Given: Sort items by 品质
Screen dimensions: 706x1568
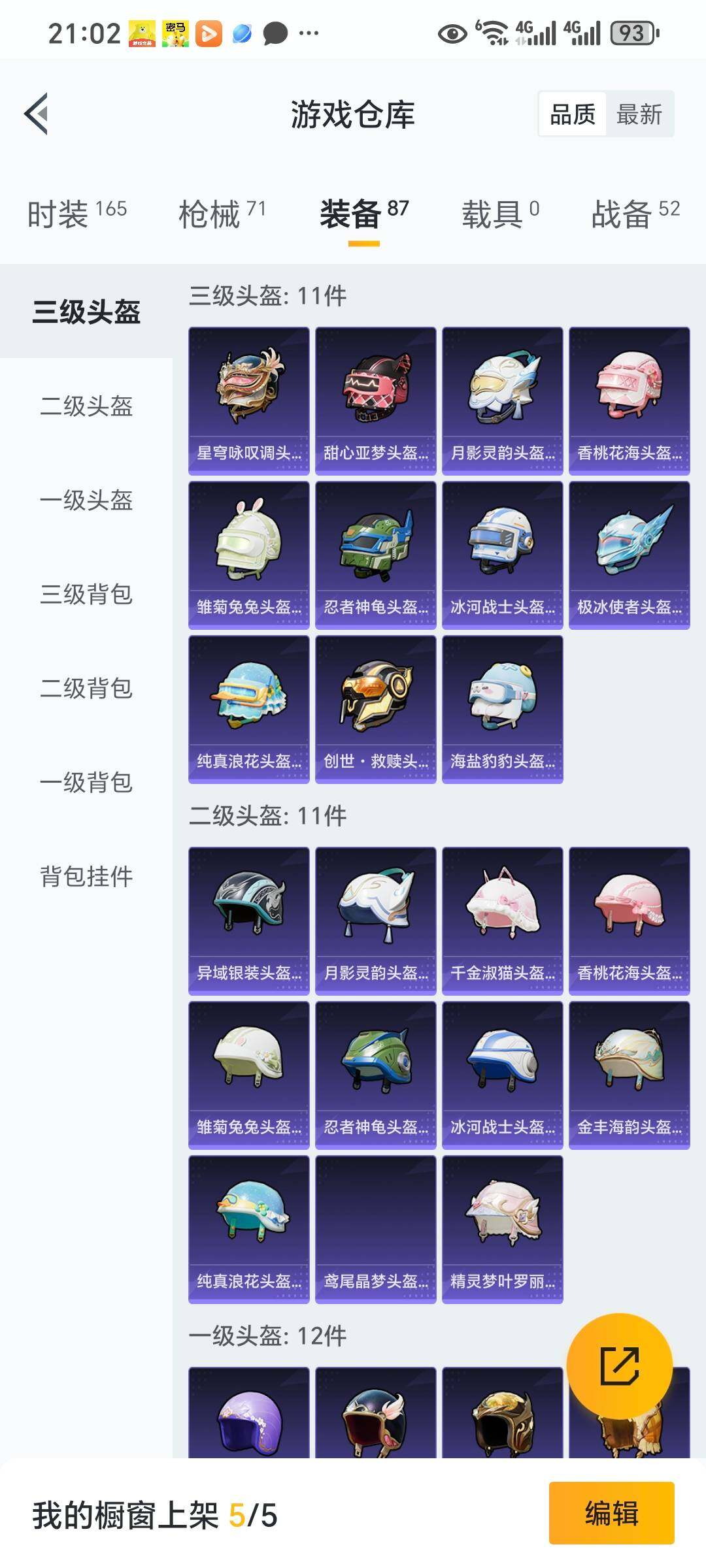Looking at the screenshot, I should tap(573, 114).
